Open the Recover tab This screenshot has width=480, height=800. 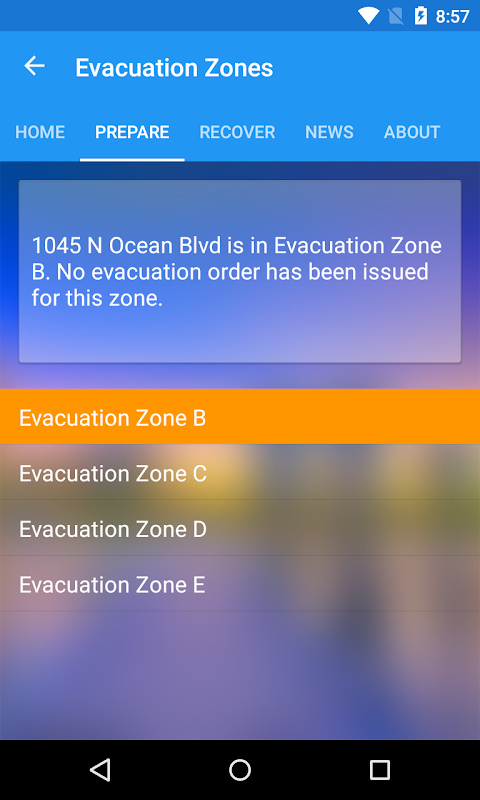point(237,132)
